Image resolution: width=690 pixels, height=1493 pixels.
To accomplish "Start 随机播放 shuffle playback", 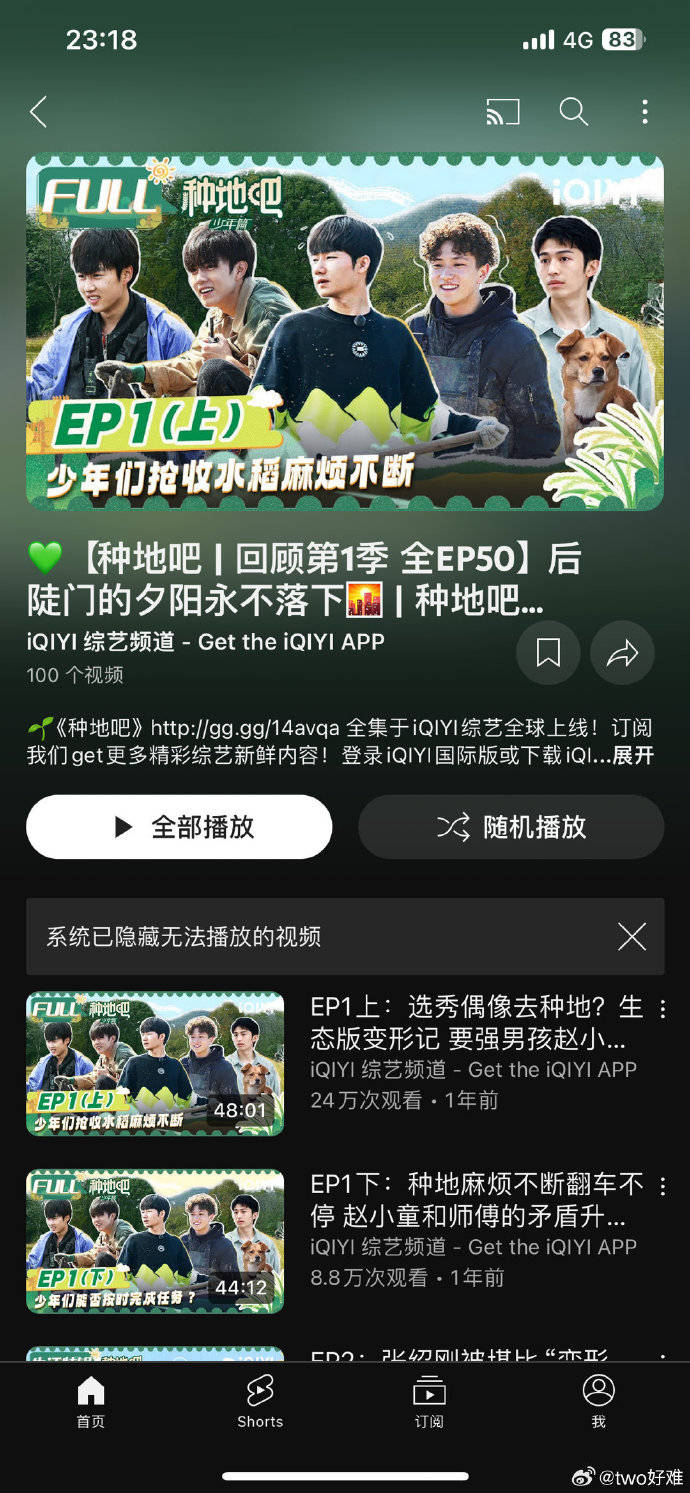I will click(511, 827).
